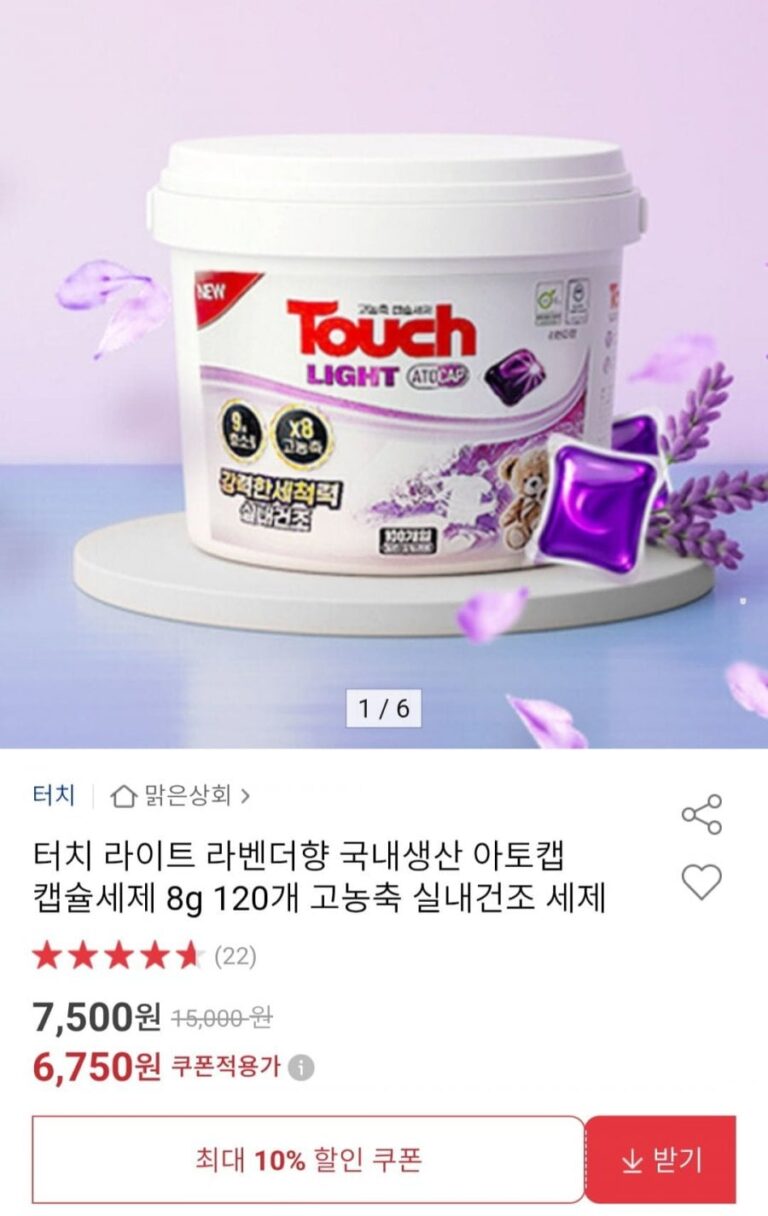The width and height of the screenshot is (768, 1216).
Task: Share this Touch Light product
Action: [701, 815]
